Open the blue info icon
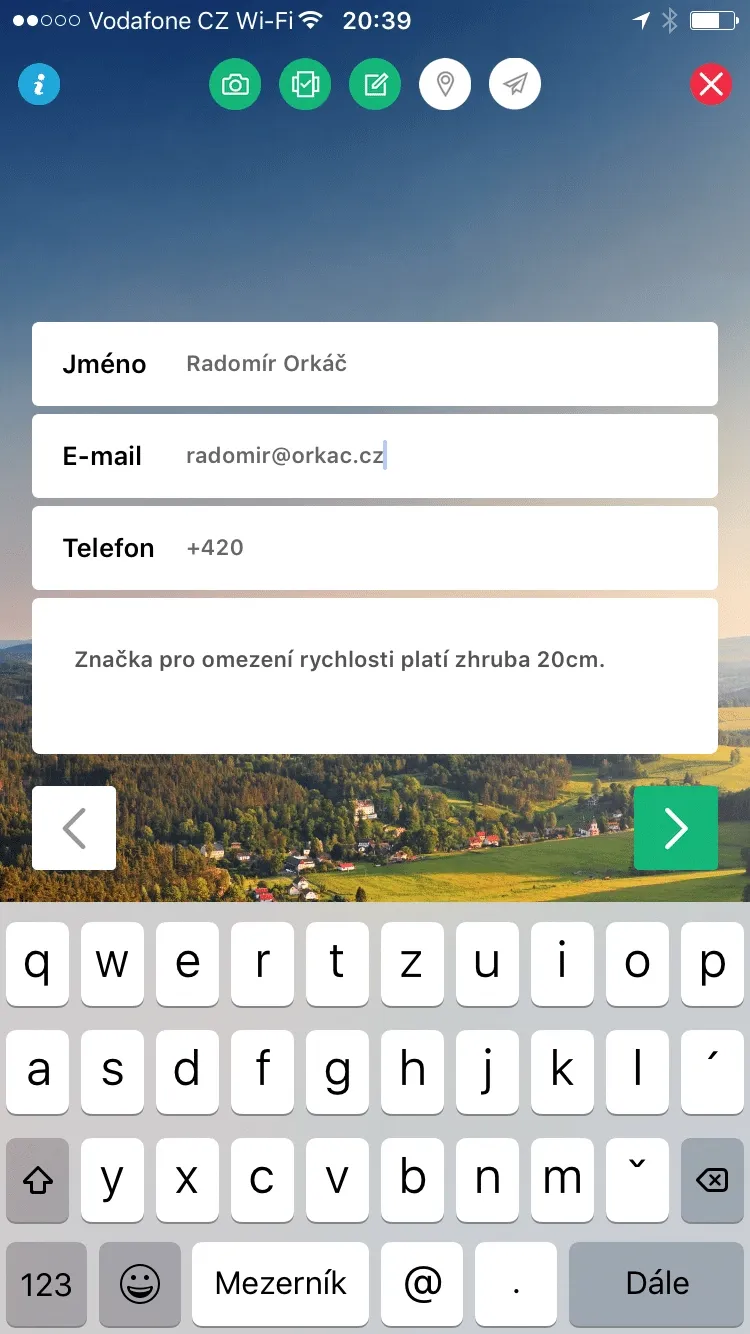The height and width of the screenshot is (1334, 750). [39, 84]
